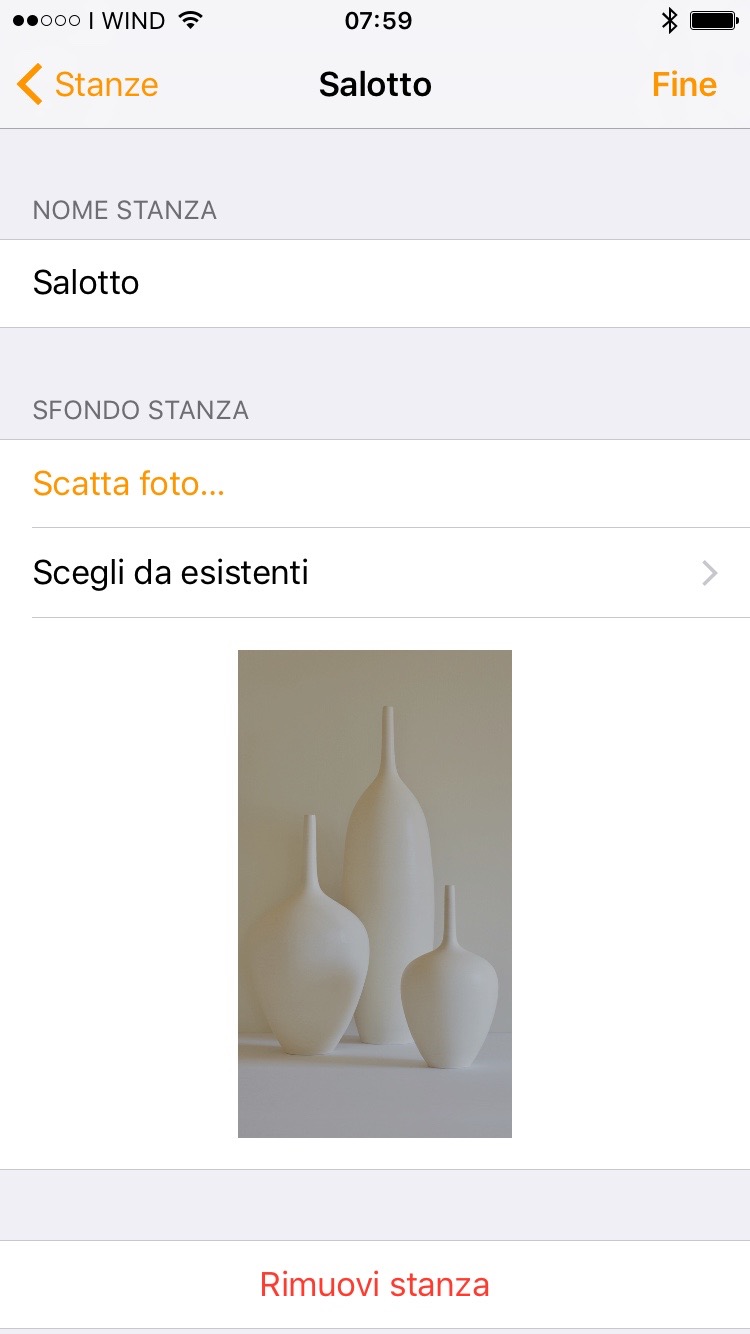Go back to Stanze
Screen dimensions: 750x1334
[x=88, y=85]
